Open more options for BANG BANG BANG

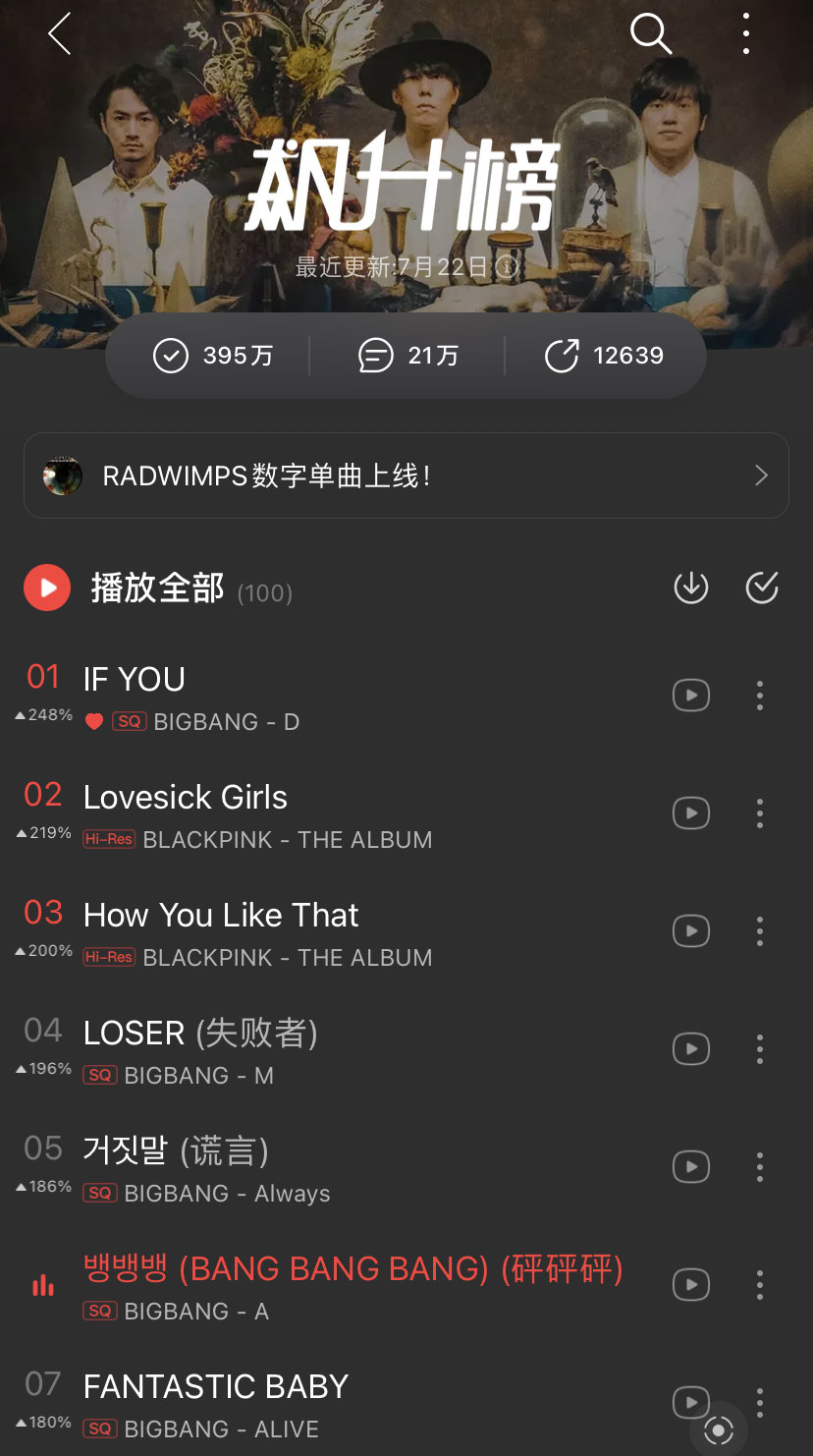tap(760, 1285)
